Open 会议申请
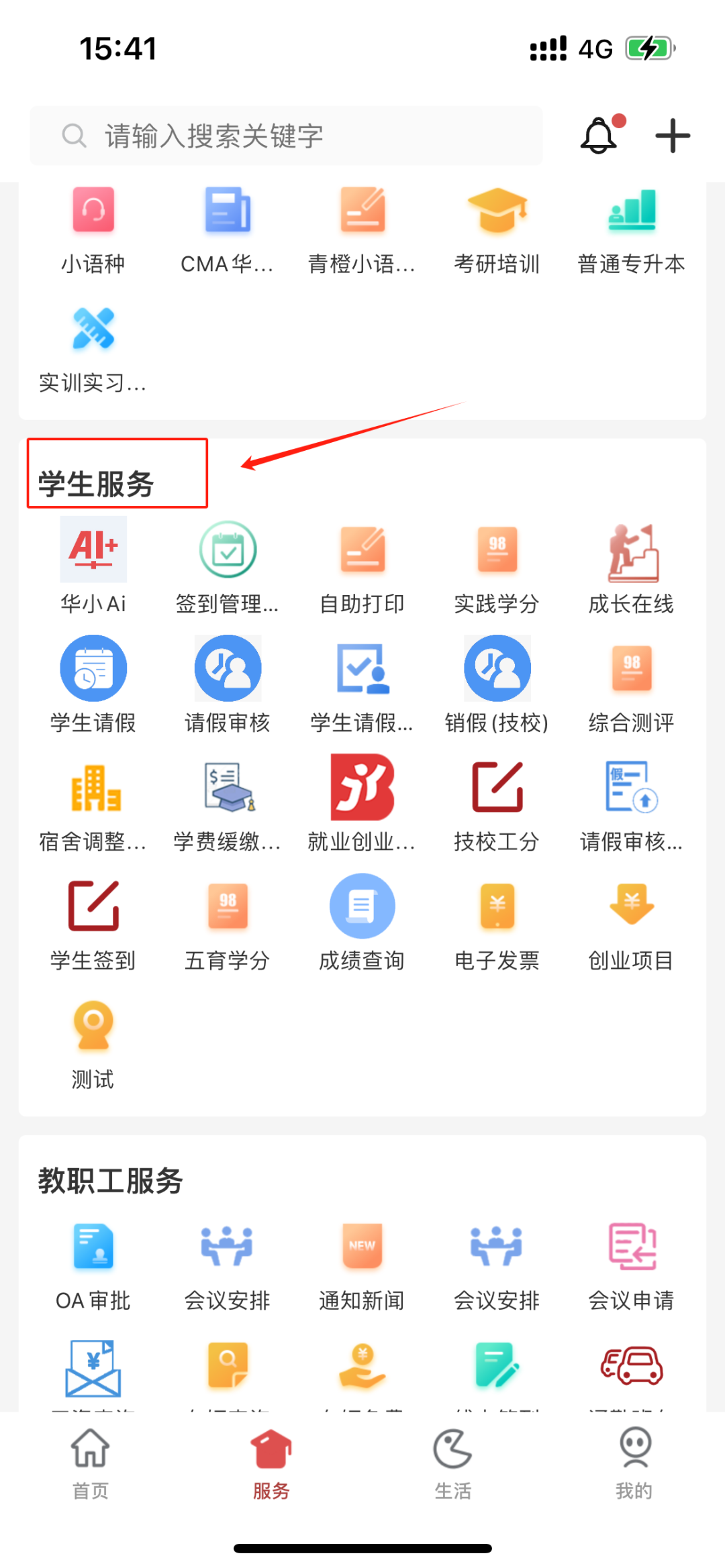The image size is (725, 1568). click(631, 1263)
